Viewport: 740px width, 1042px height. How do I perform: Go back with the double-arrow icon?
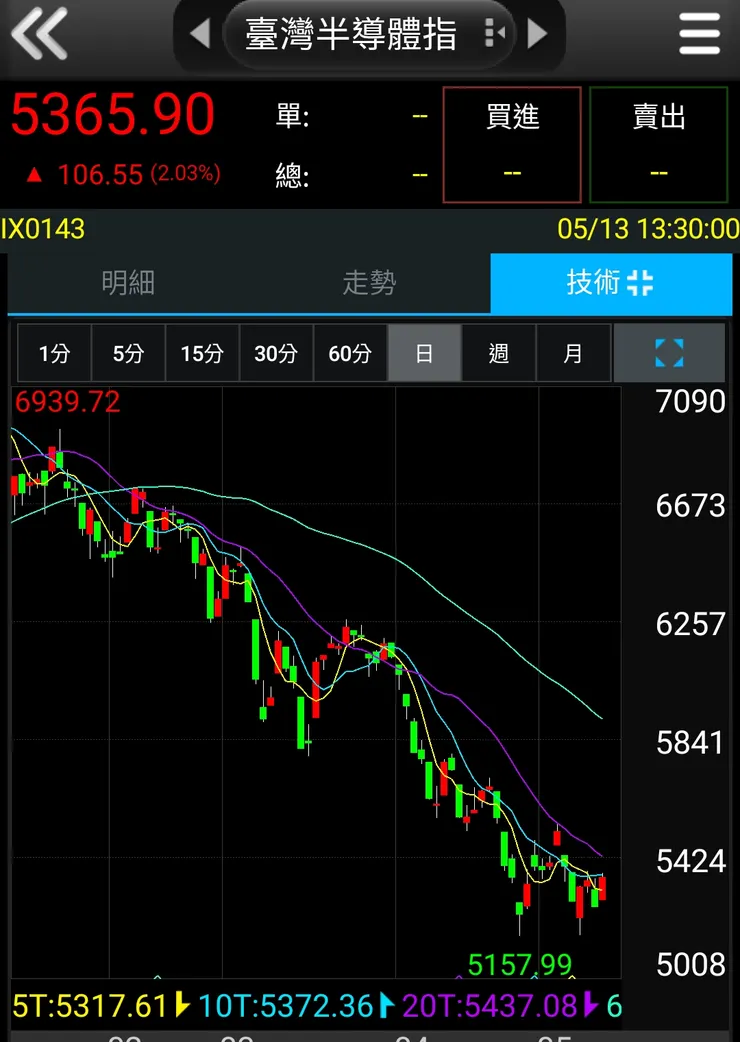tap(40, 33)
